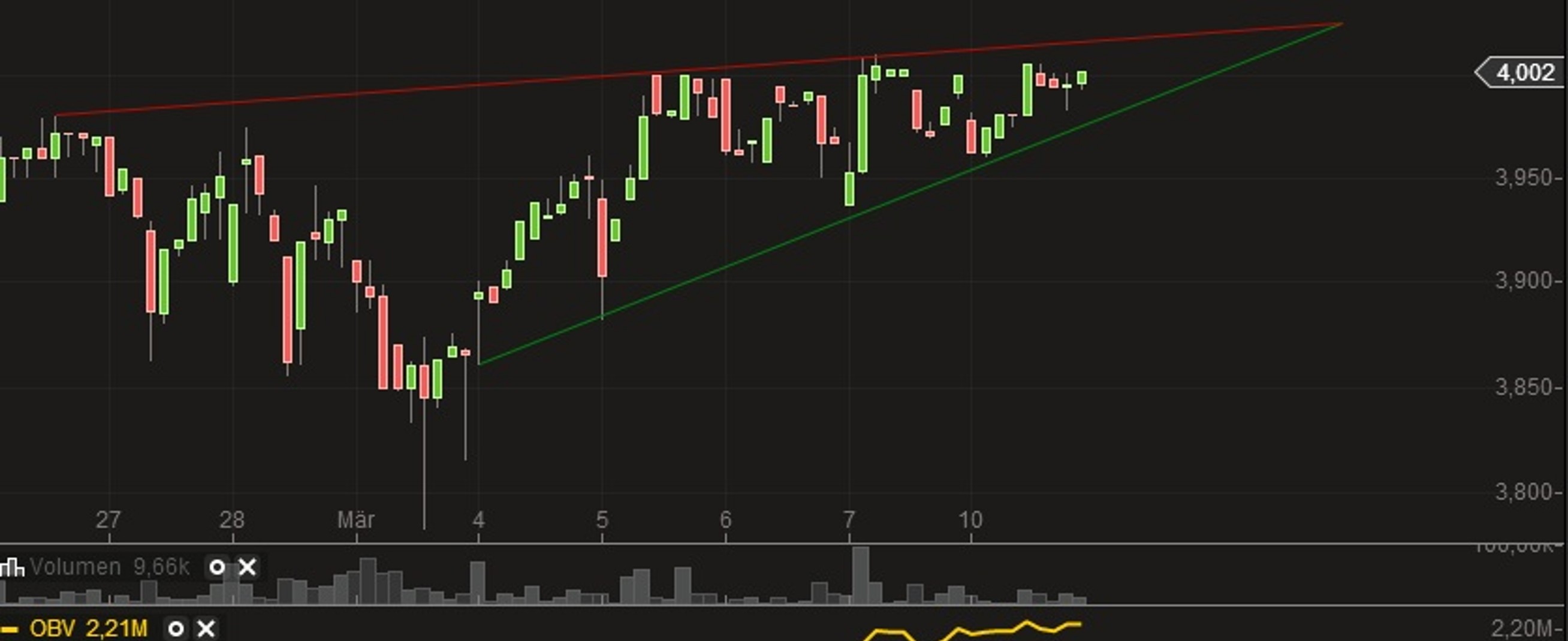
Task: Remove the Volumen indicator from chart
Action: tap(247, 567)
